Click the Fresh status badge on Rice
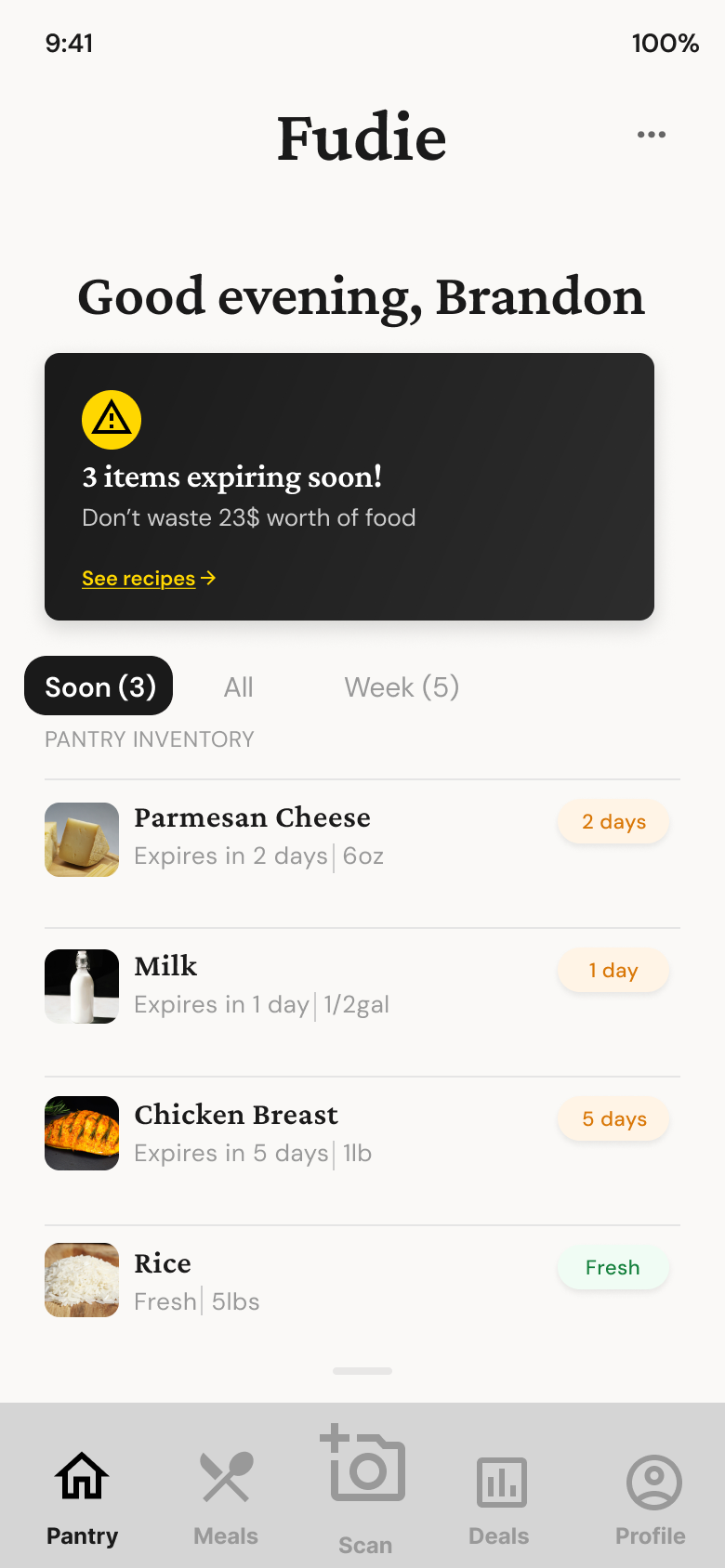This screenshot has height=1568, width=725. tap(613, 1267)
